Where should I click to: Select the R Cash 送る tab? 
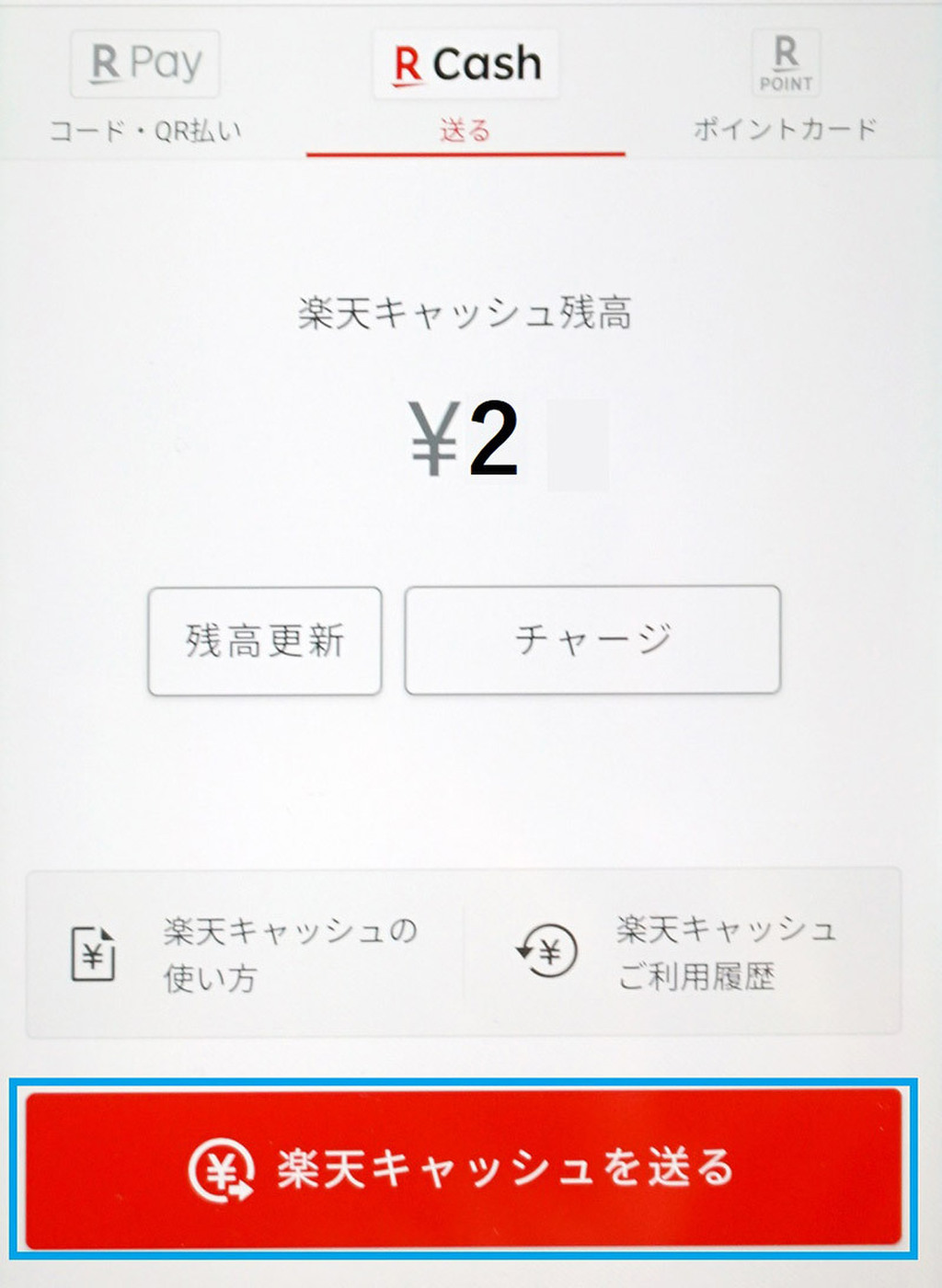pos(465,87)
